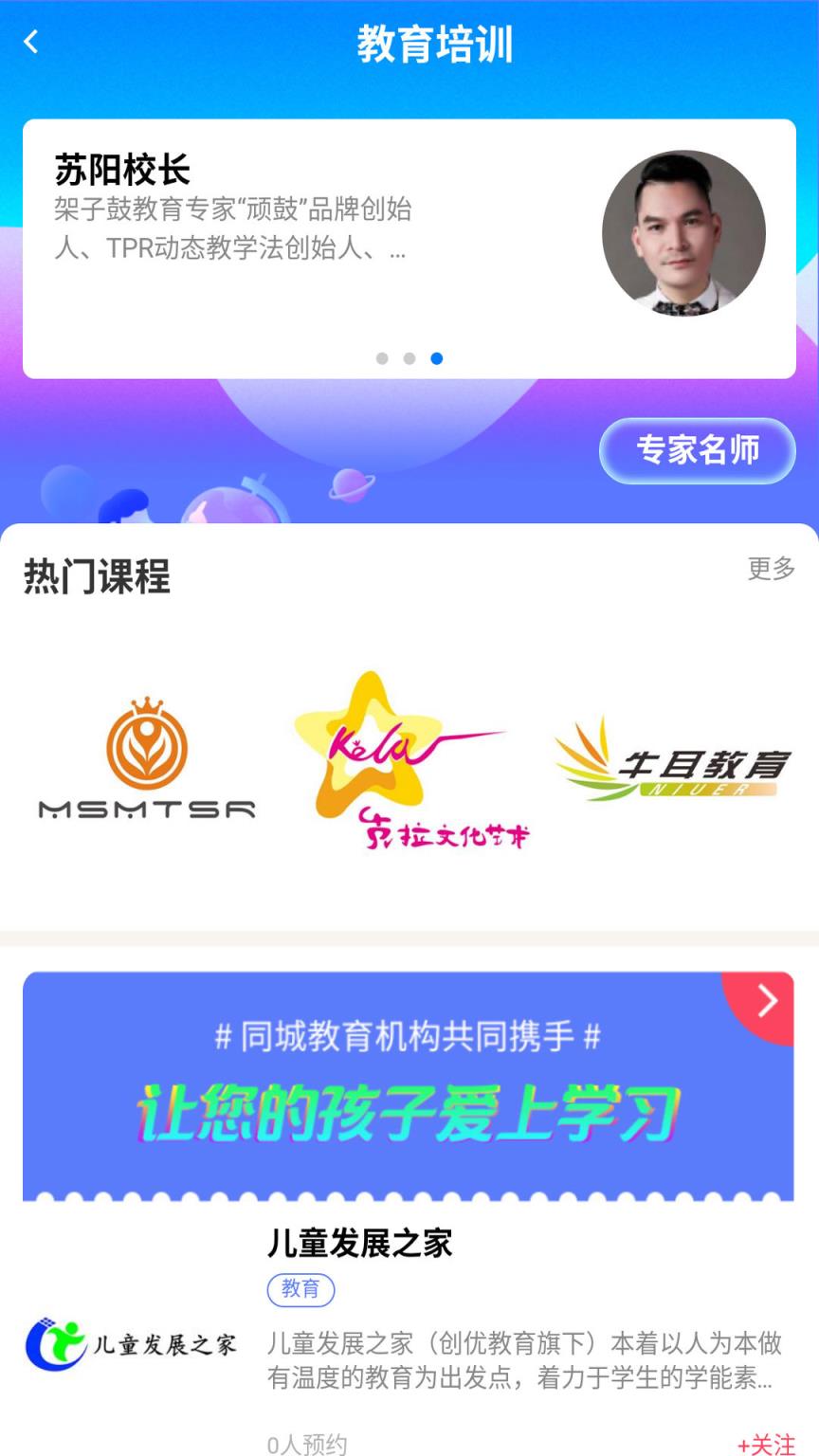The height and width of the screenshot is (1456, 819).
Task: Tap the back arrow at top left
Action: point(30,43)
